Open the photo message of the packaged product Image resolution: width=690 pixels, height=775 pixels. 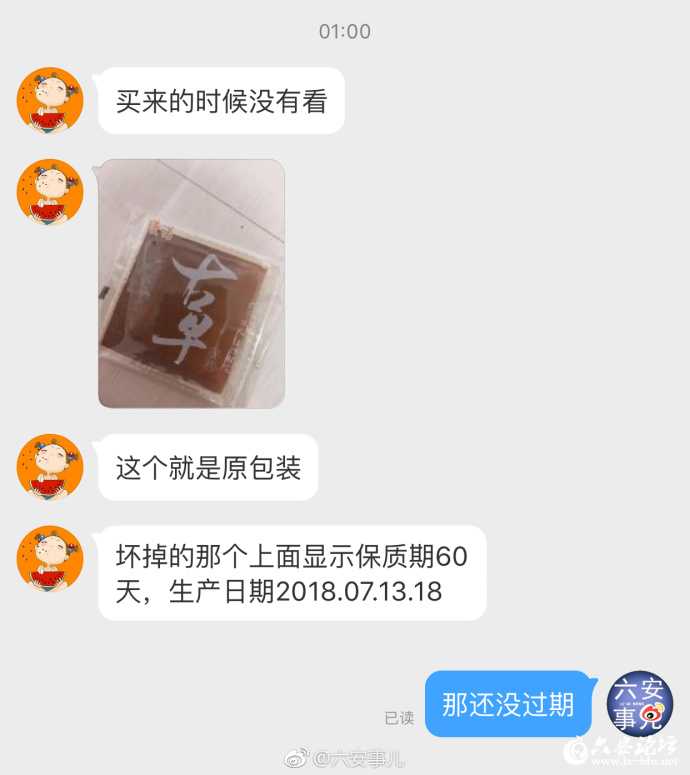tap(191, 283)
